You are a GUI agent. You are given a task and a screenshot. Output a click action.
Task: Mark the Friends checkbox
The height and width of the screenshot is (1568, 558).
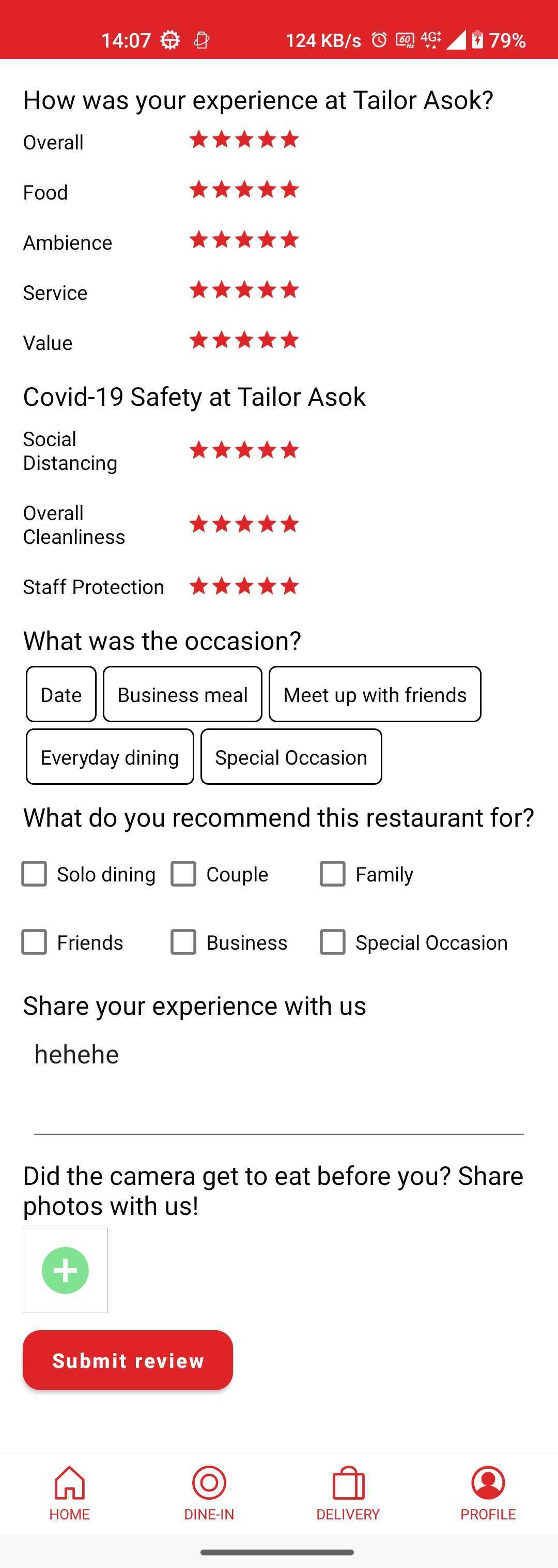pyautogui.click(x=34, y=942)
